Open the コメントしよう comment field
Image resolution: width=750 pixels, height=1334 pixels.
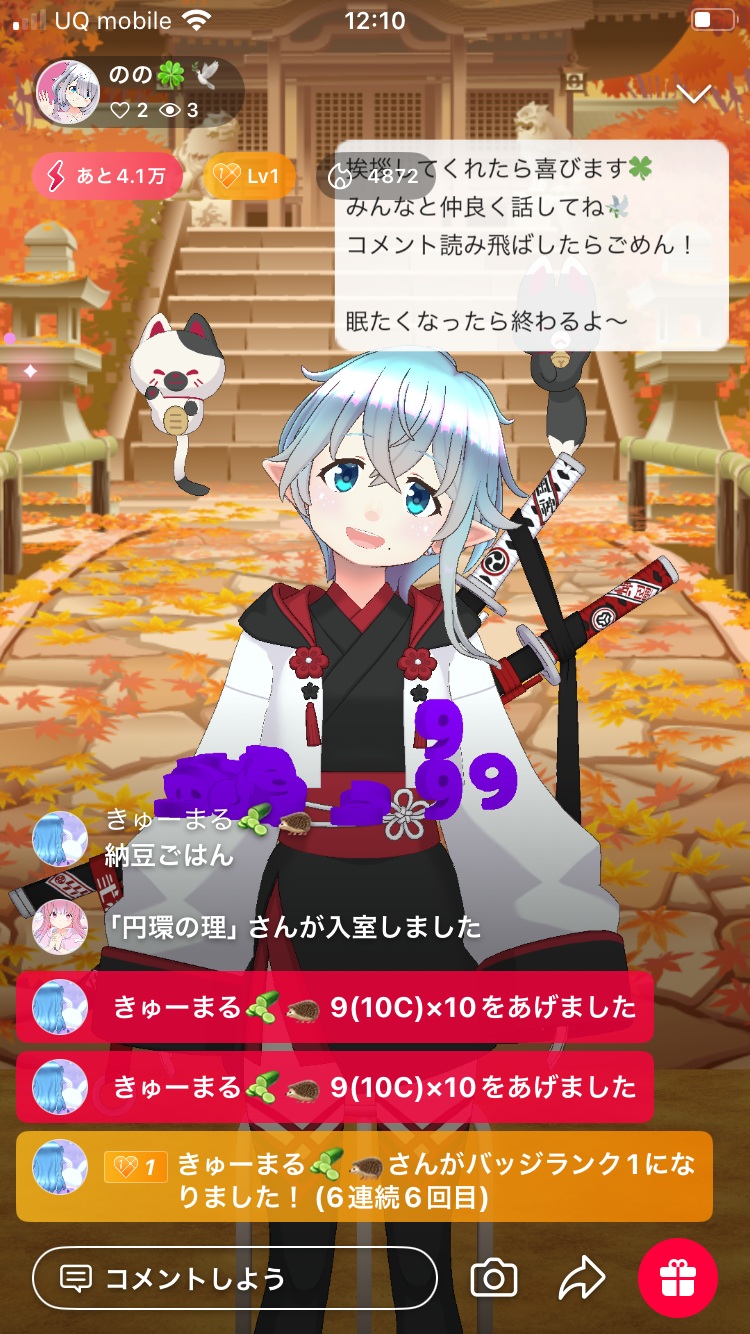point(234,1277)
